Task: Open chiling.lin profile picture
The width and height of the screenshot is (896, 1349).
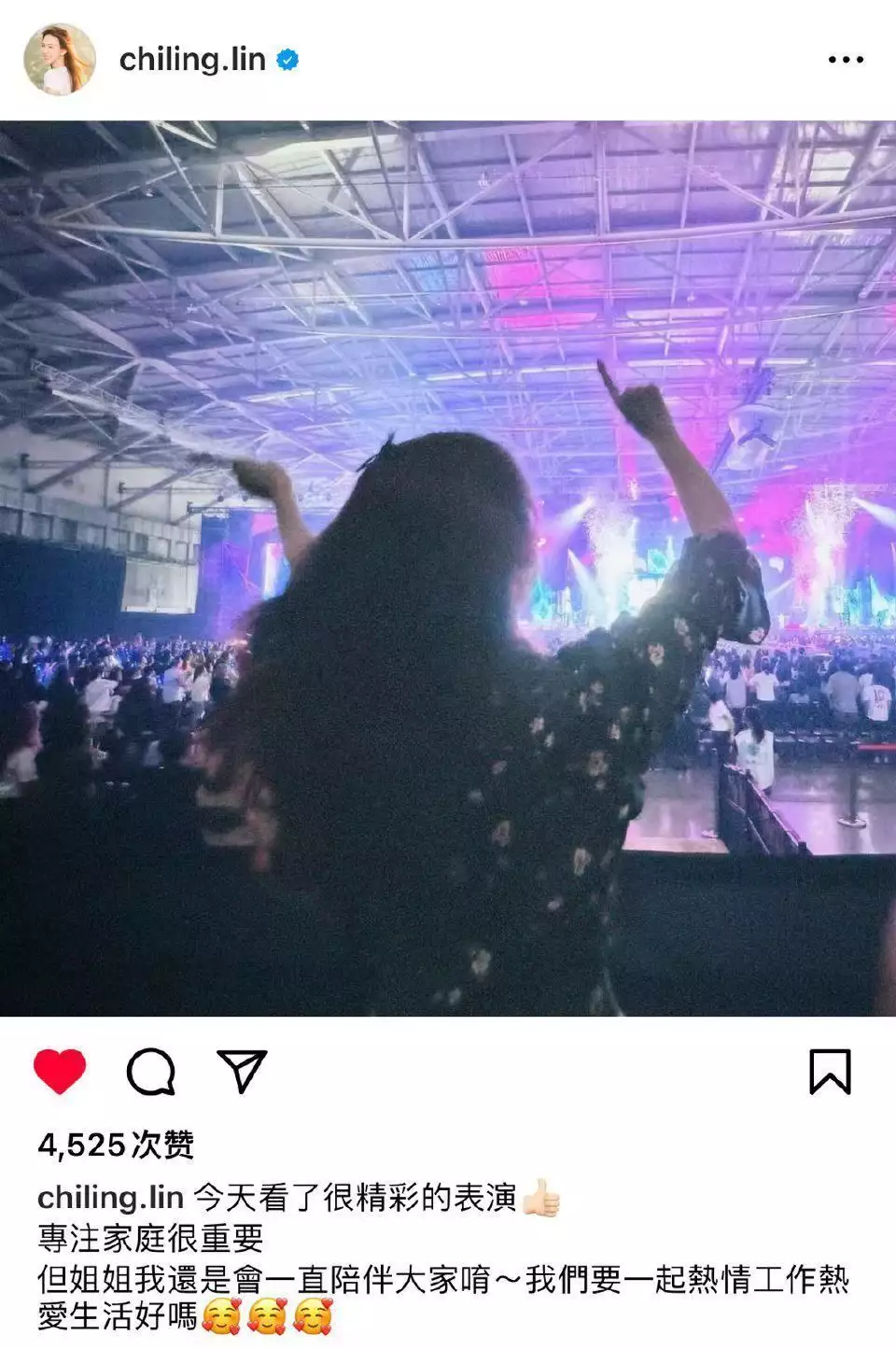Action: (59, 60)
